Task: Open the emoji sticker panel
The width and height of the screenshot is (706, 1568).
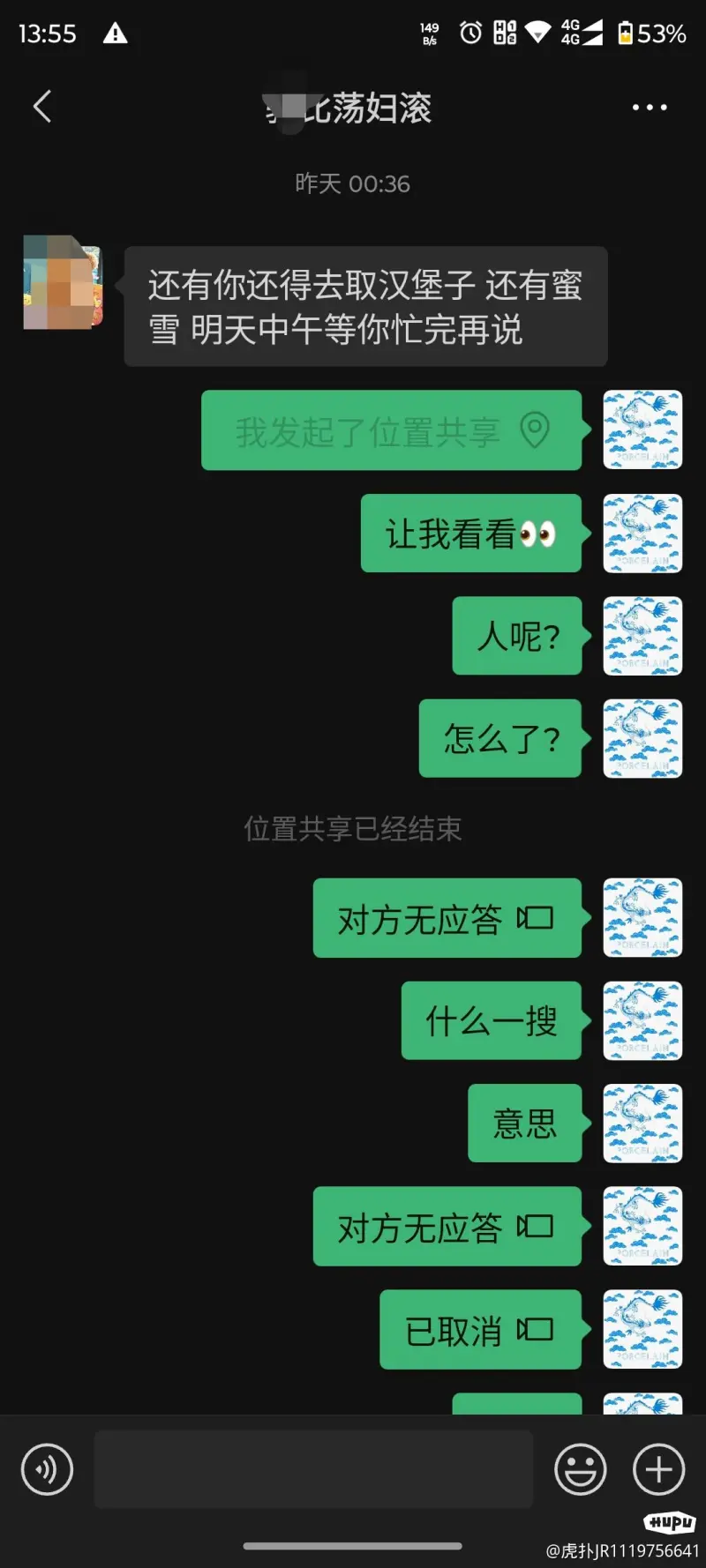Action: pos(580,1469)
